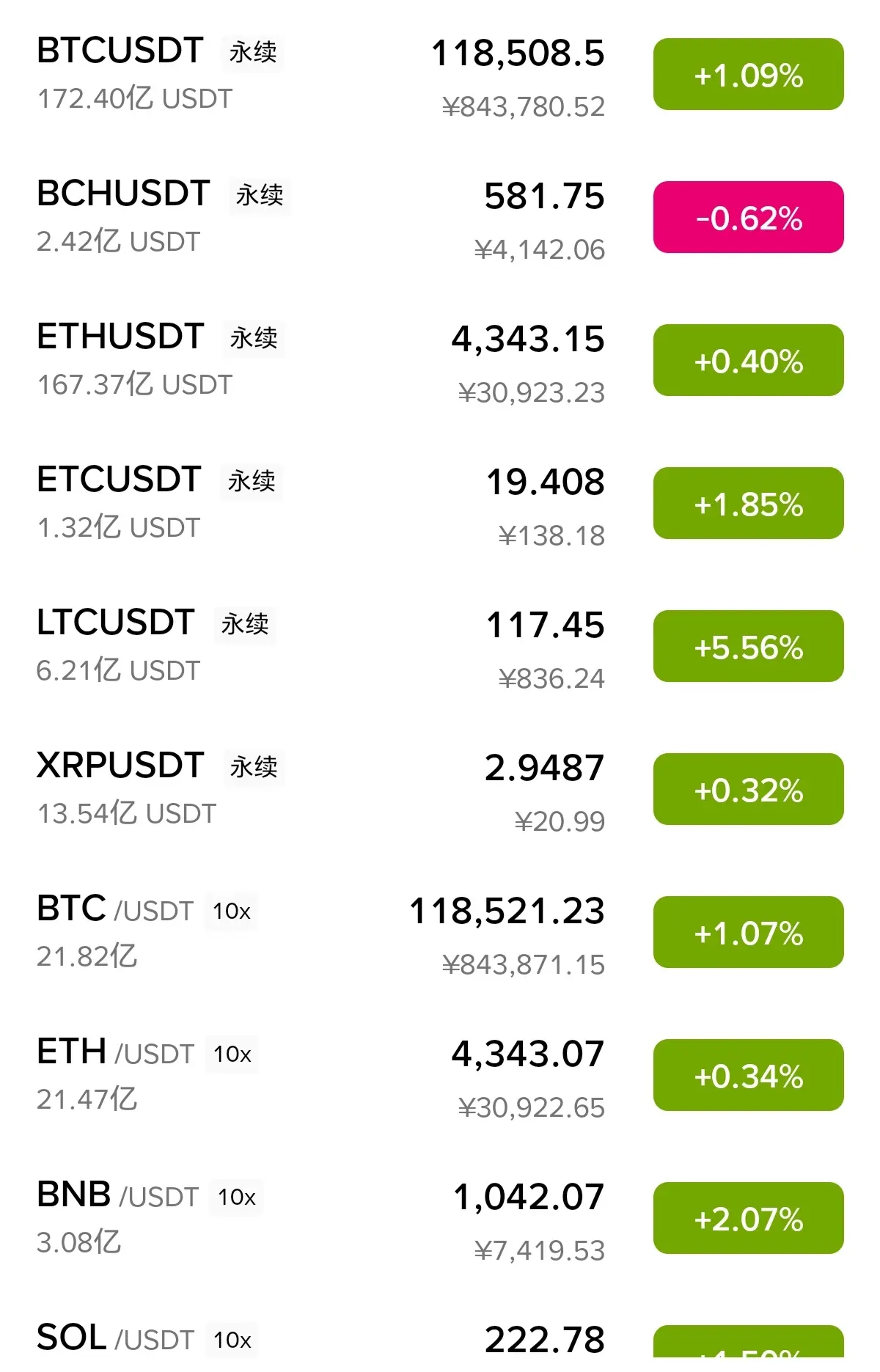
Task: Tap the +1.09% change badge for BTCUSDT
Action: [x=748, y=75]
